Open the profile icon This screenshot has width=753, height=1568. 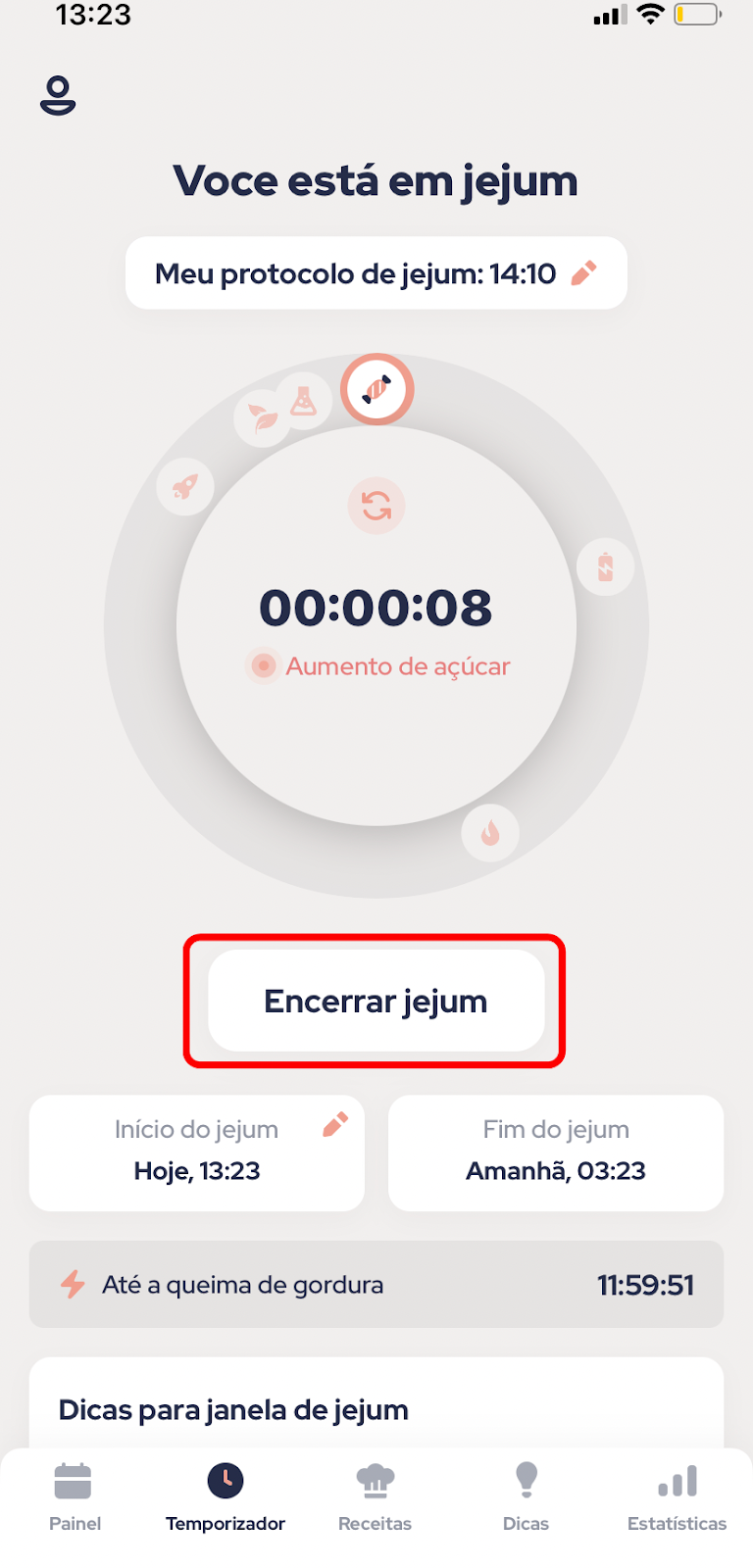click(x=58, y=95)
